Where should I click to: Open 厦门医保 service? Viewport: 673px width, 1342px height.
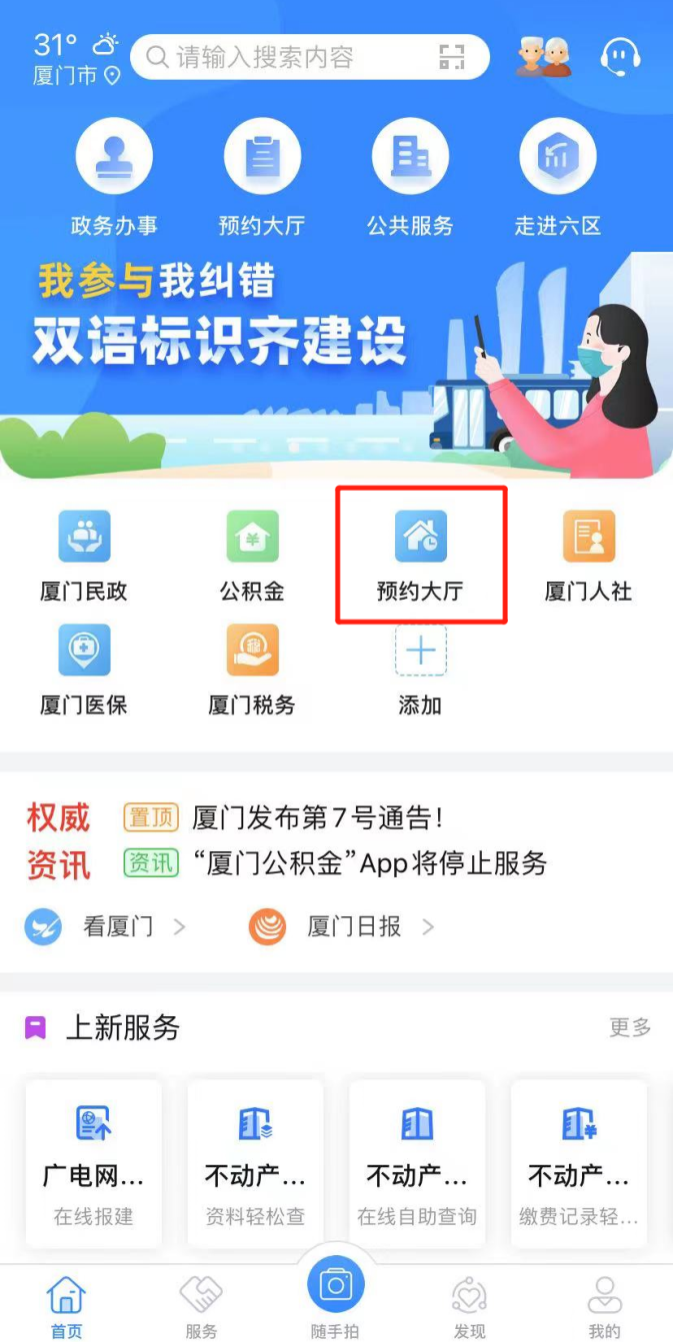pyautogui.click(x=84, y=670)
